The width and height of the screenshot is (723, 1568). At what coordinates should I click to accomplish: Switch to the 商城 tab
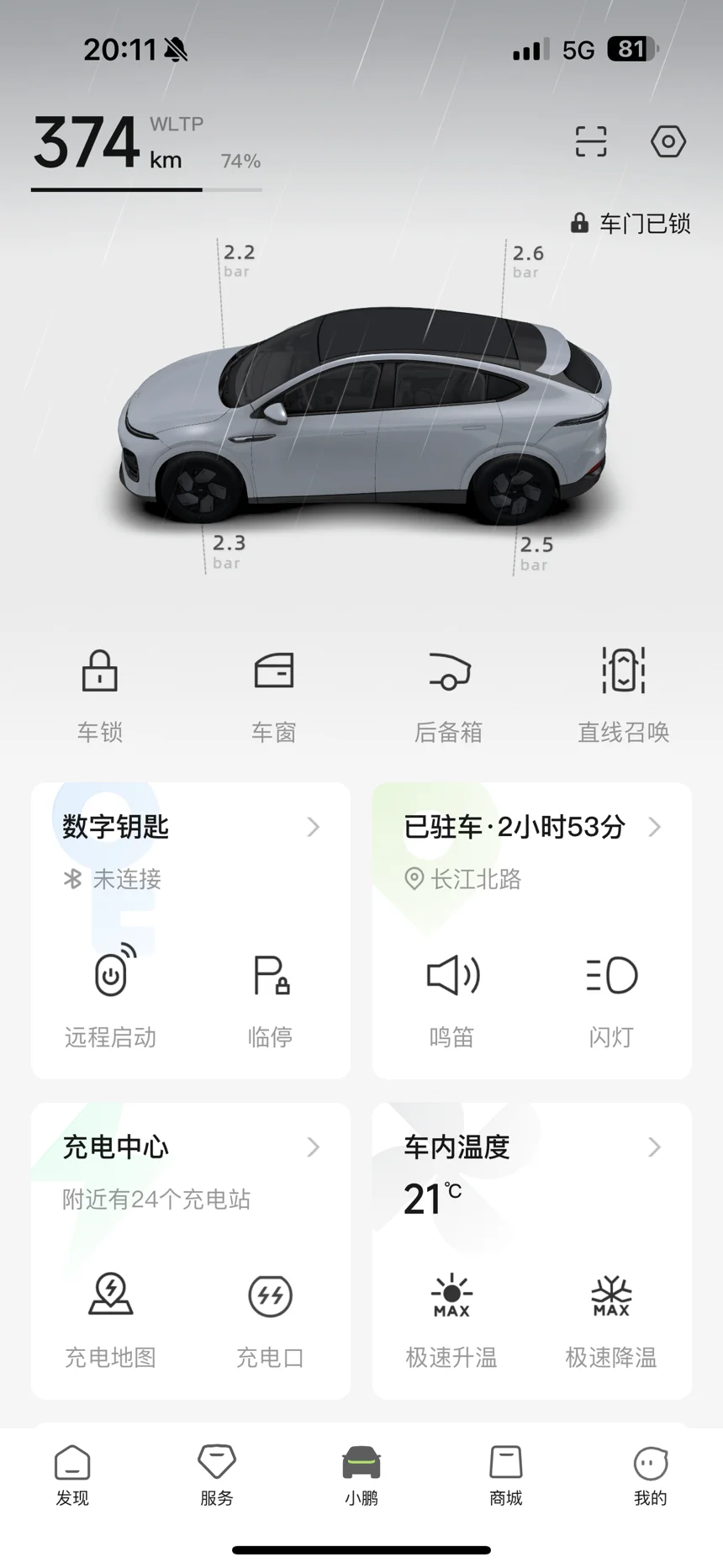coord(506,1475)
